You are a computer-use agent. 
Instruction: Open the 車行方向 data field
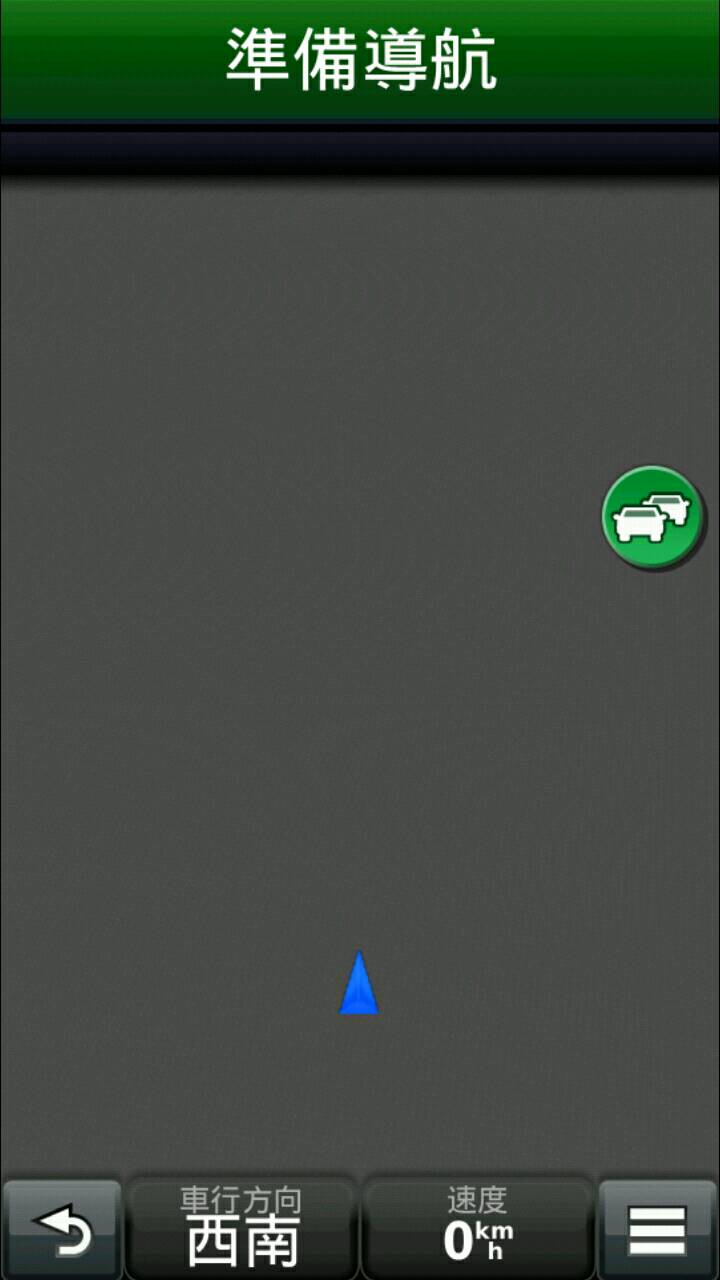coord(241,1229)
